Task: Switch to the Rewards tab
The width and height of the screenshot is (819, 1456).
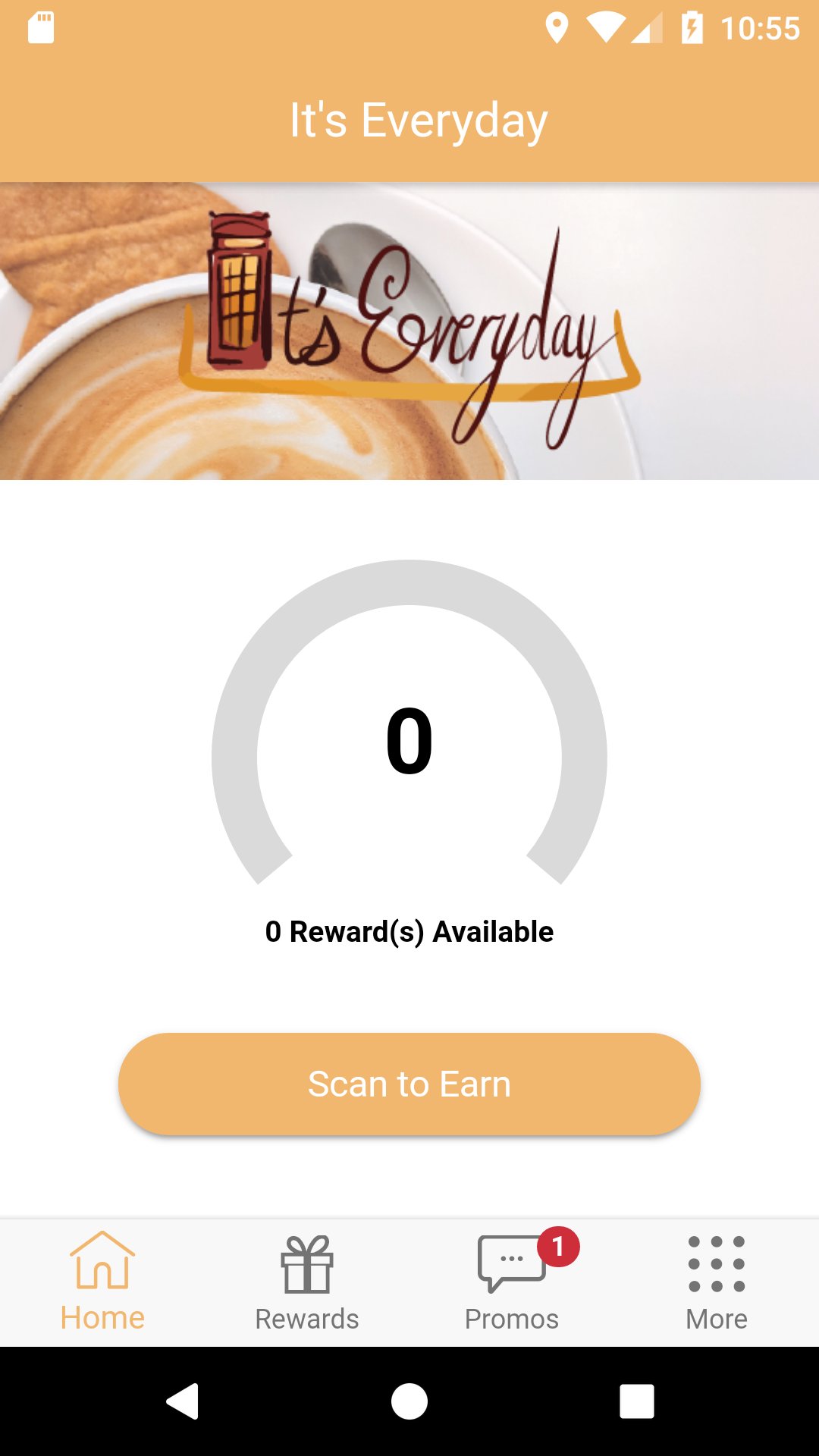Action: (x=307, y=1282)
